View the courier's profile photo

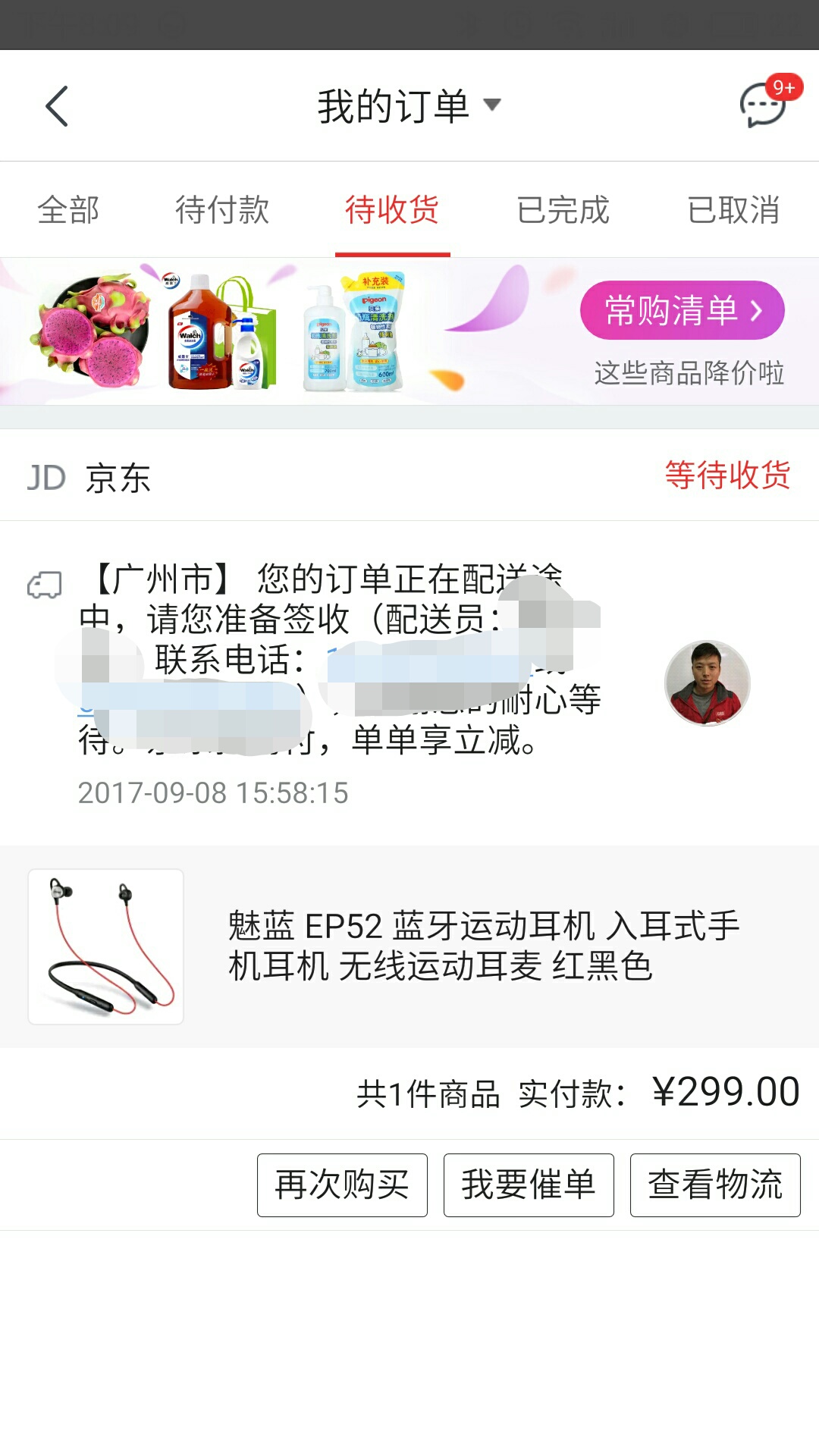(x=708, y=683)
